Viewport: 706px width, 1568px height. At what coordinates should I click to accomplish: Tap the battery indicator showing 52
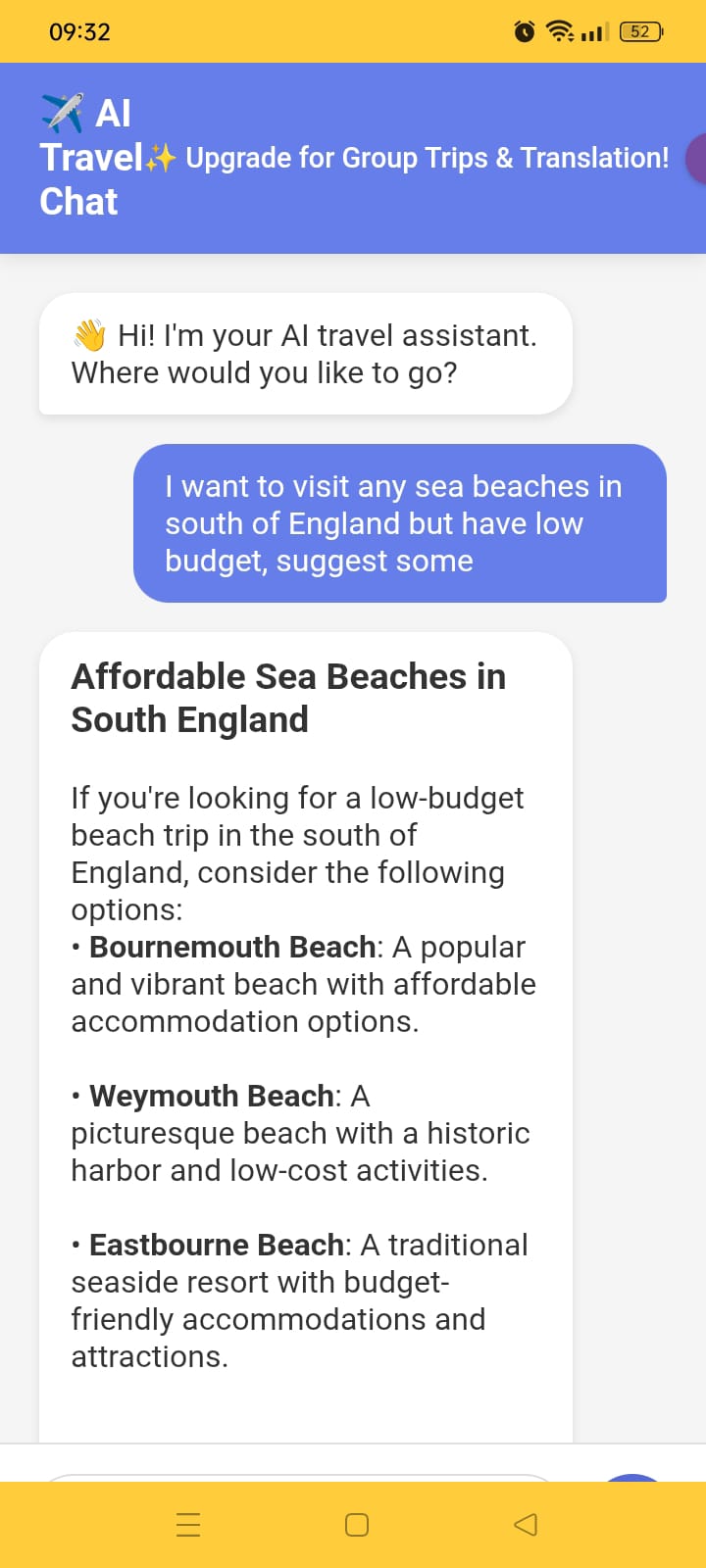coord(639,30)
